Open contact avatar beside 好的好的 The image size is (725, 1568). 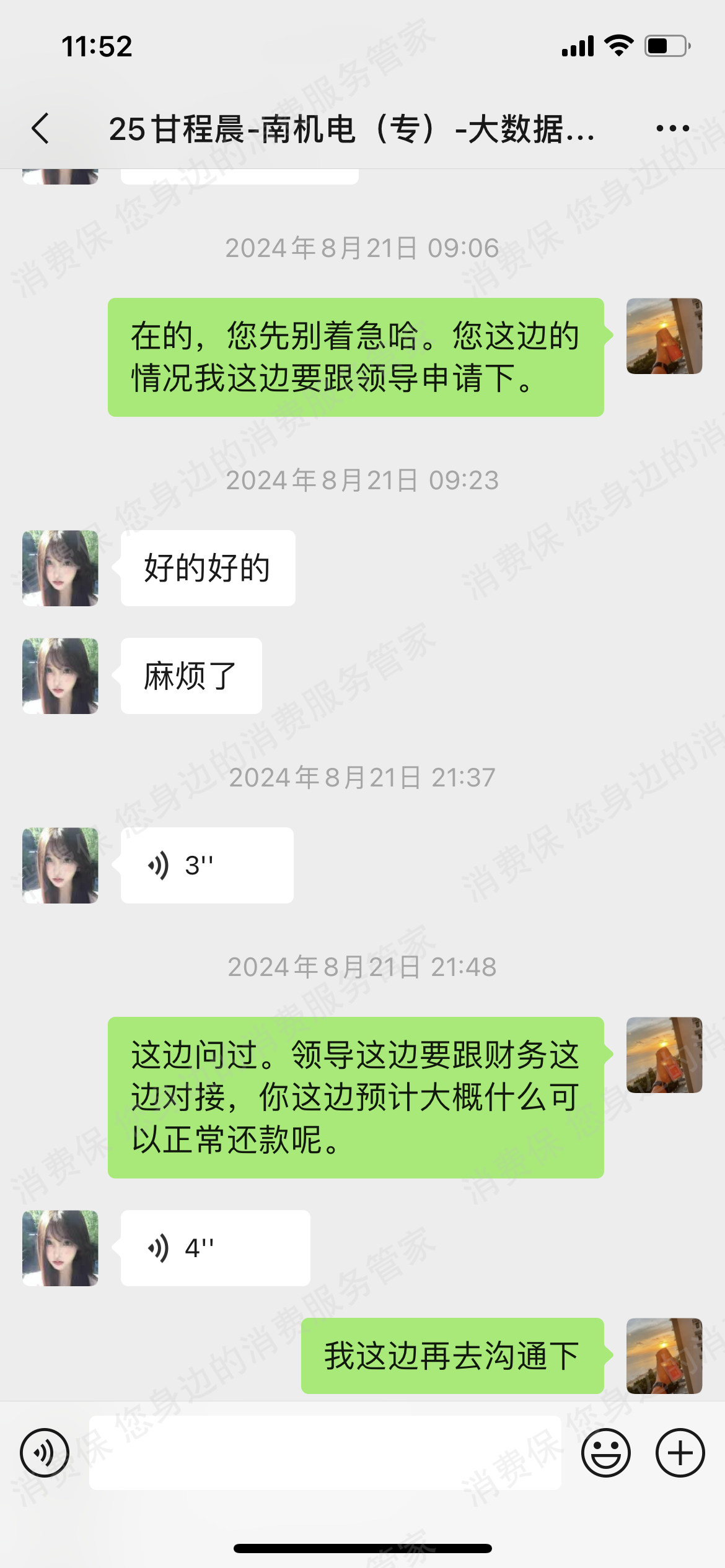pos(60,568)
